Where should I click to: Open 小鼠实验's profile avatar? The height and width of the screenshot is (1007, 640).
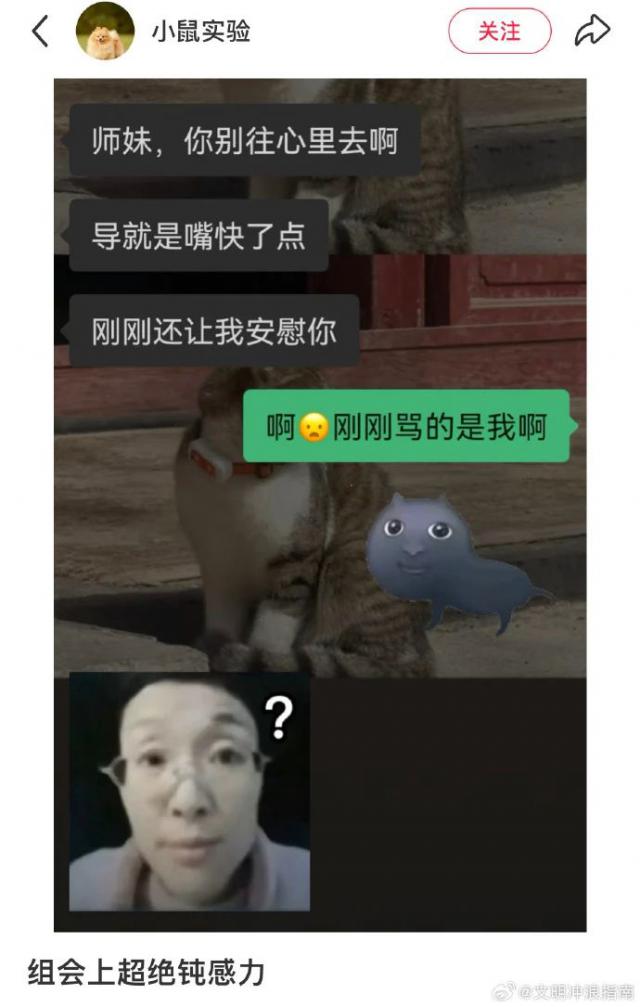coord(105,32)
